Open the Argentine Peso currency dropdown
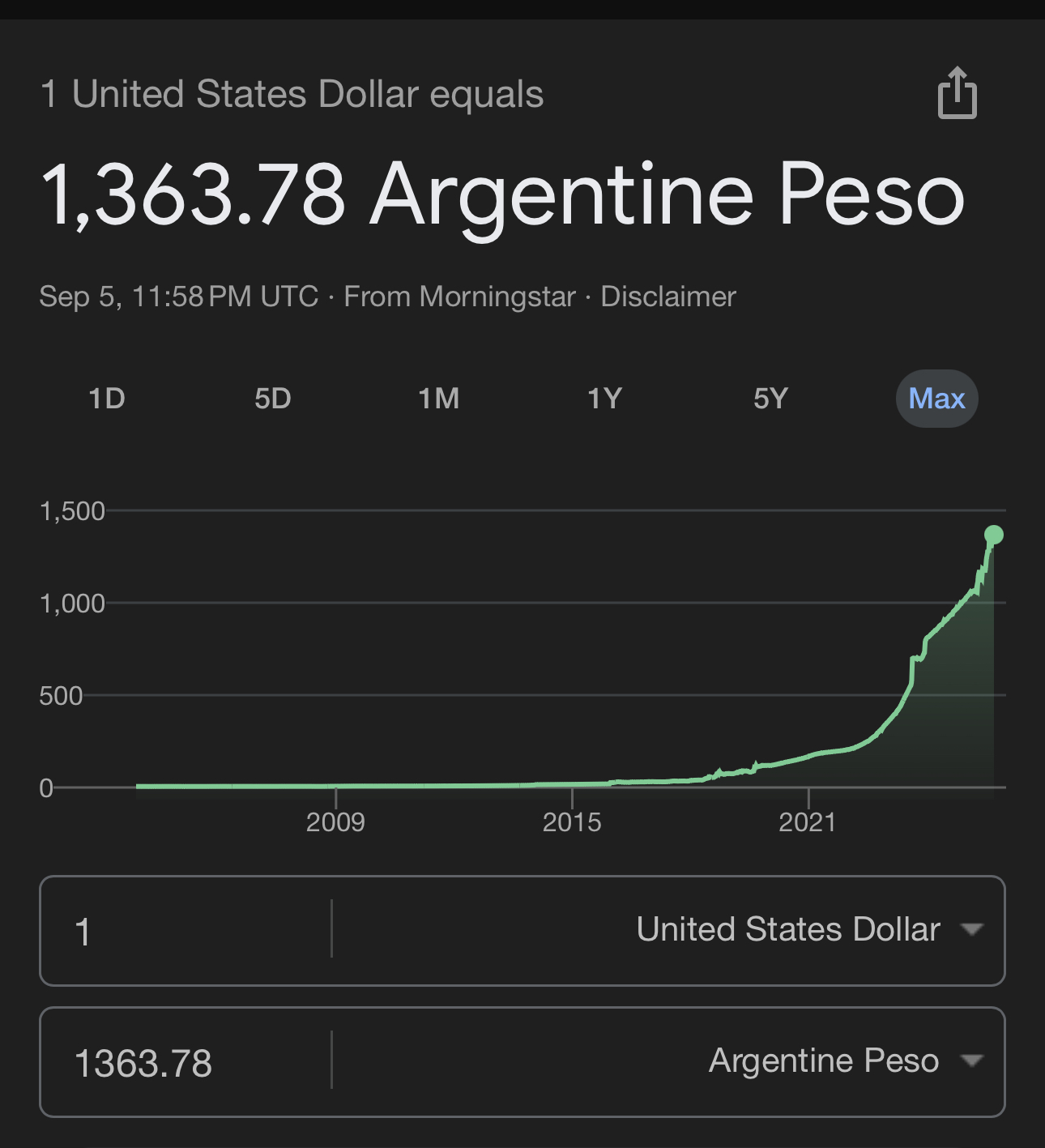Viewport: 1045px width, 1148px height. point(845,1061)
